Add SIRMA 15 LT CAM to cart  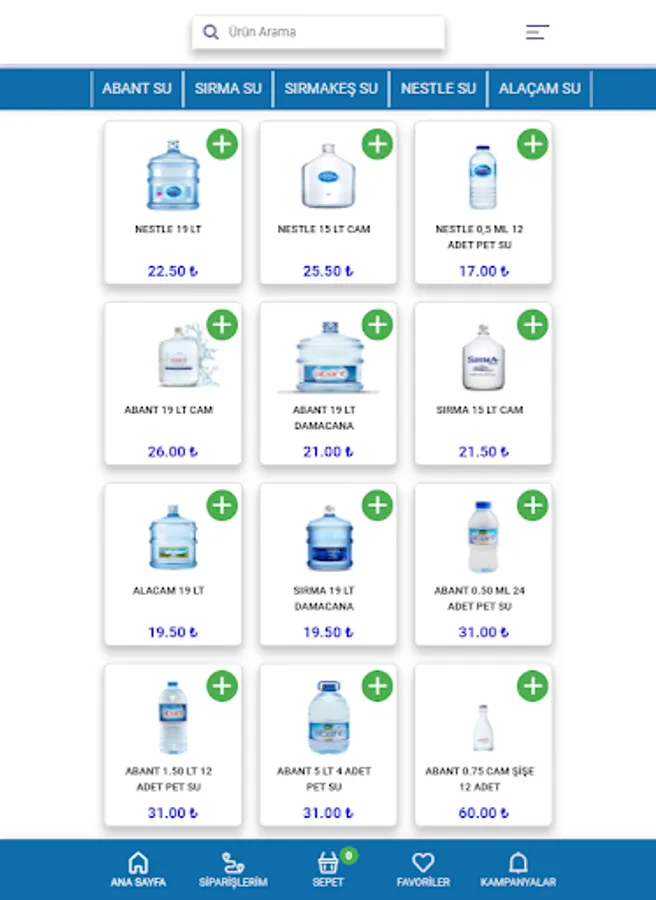pos(533,325)
